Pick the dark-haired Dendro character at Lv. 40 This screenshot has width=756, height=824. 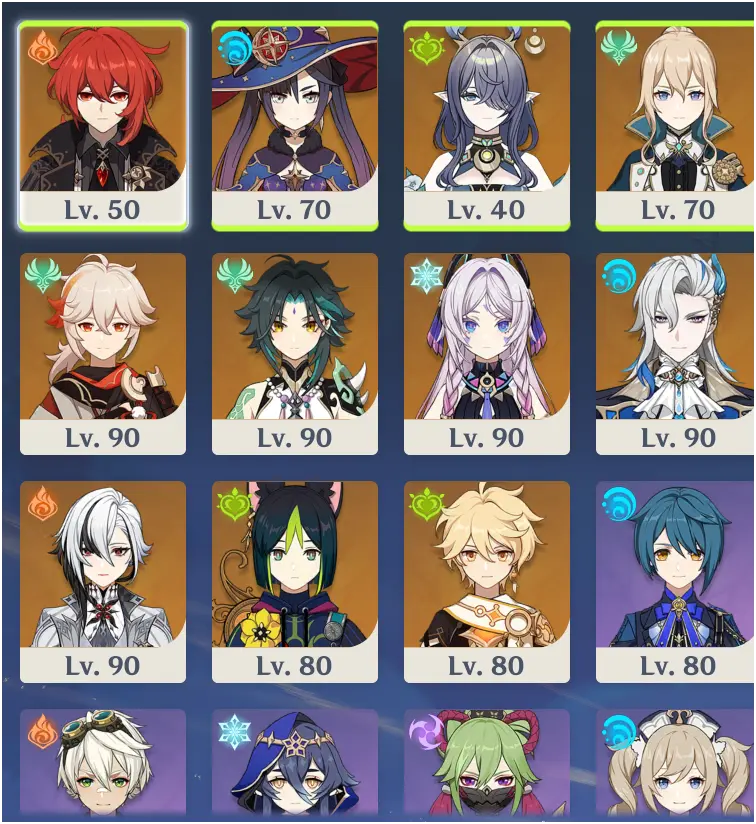[x=487, y=125]
